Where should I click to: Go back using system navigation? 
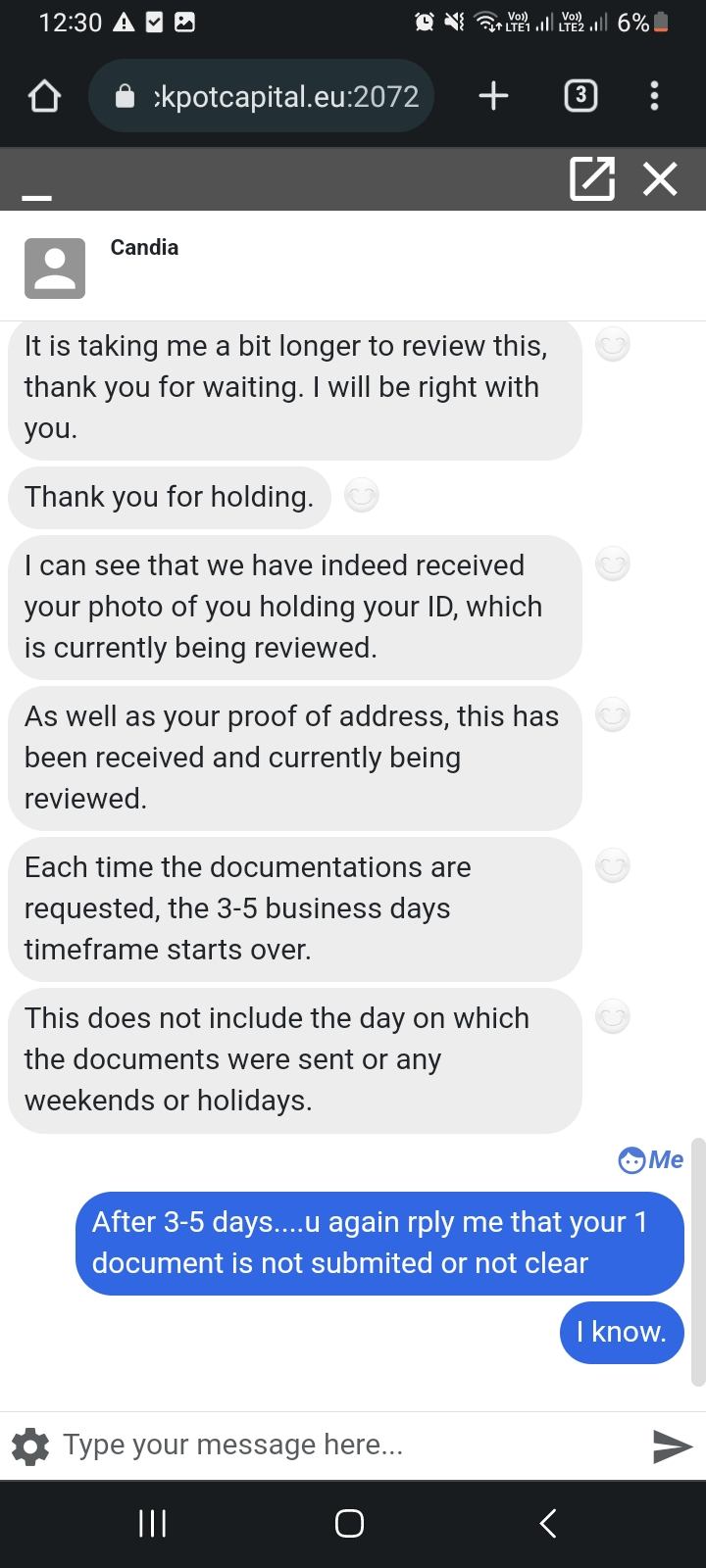click(x=548, y=1523)
